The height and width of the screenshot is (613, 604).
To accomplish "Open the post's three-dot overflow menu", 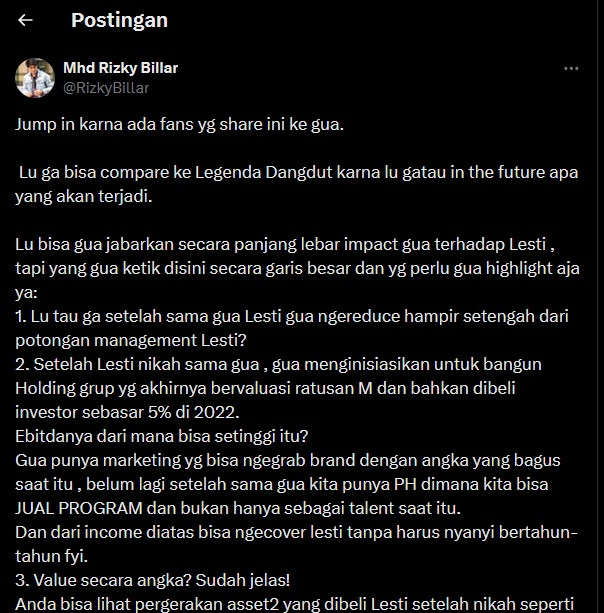I will (571, 69).
